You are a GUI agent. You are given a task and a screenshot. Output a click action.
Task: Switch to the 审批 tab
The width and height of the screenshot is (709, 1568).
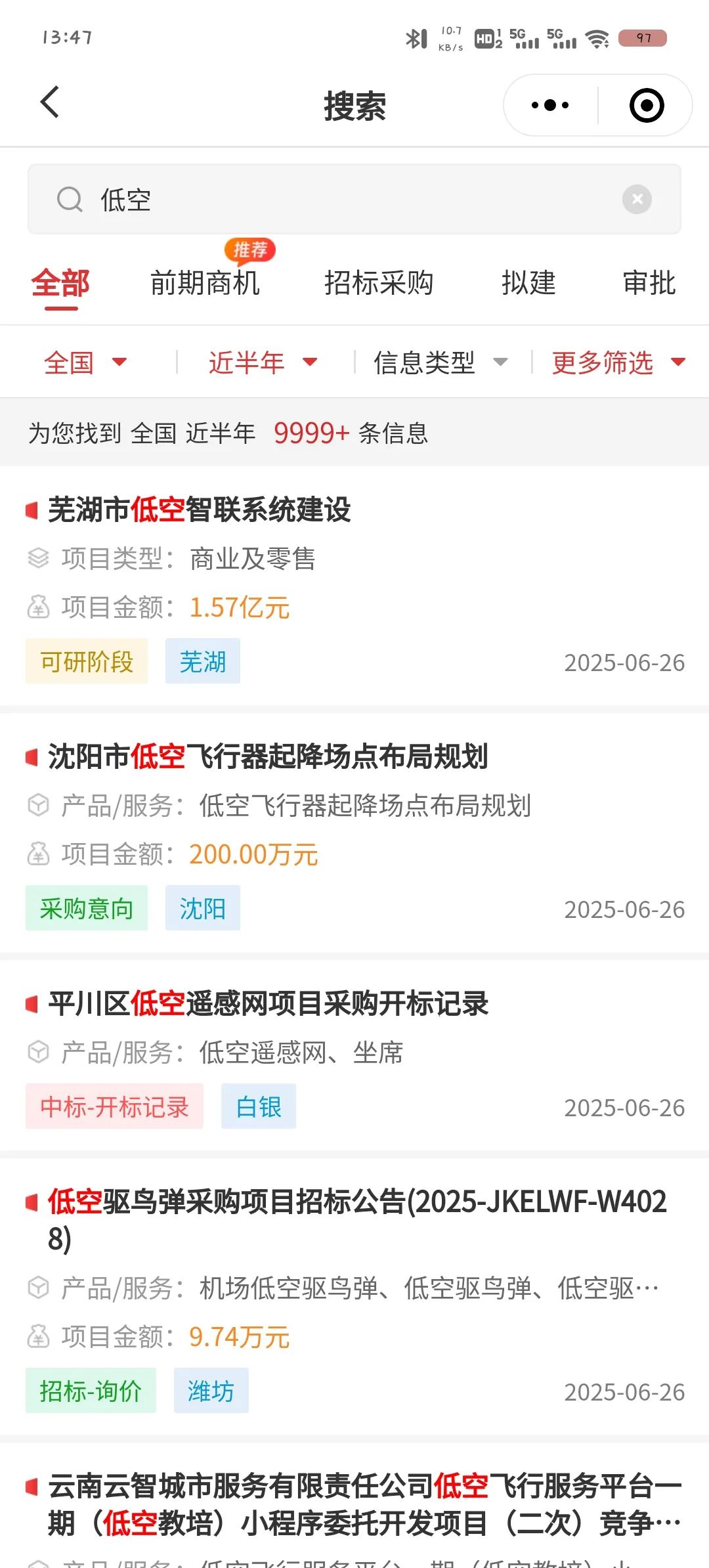649,283
